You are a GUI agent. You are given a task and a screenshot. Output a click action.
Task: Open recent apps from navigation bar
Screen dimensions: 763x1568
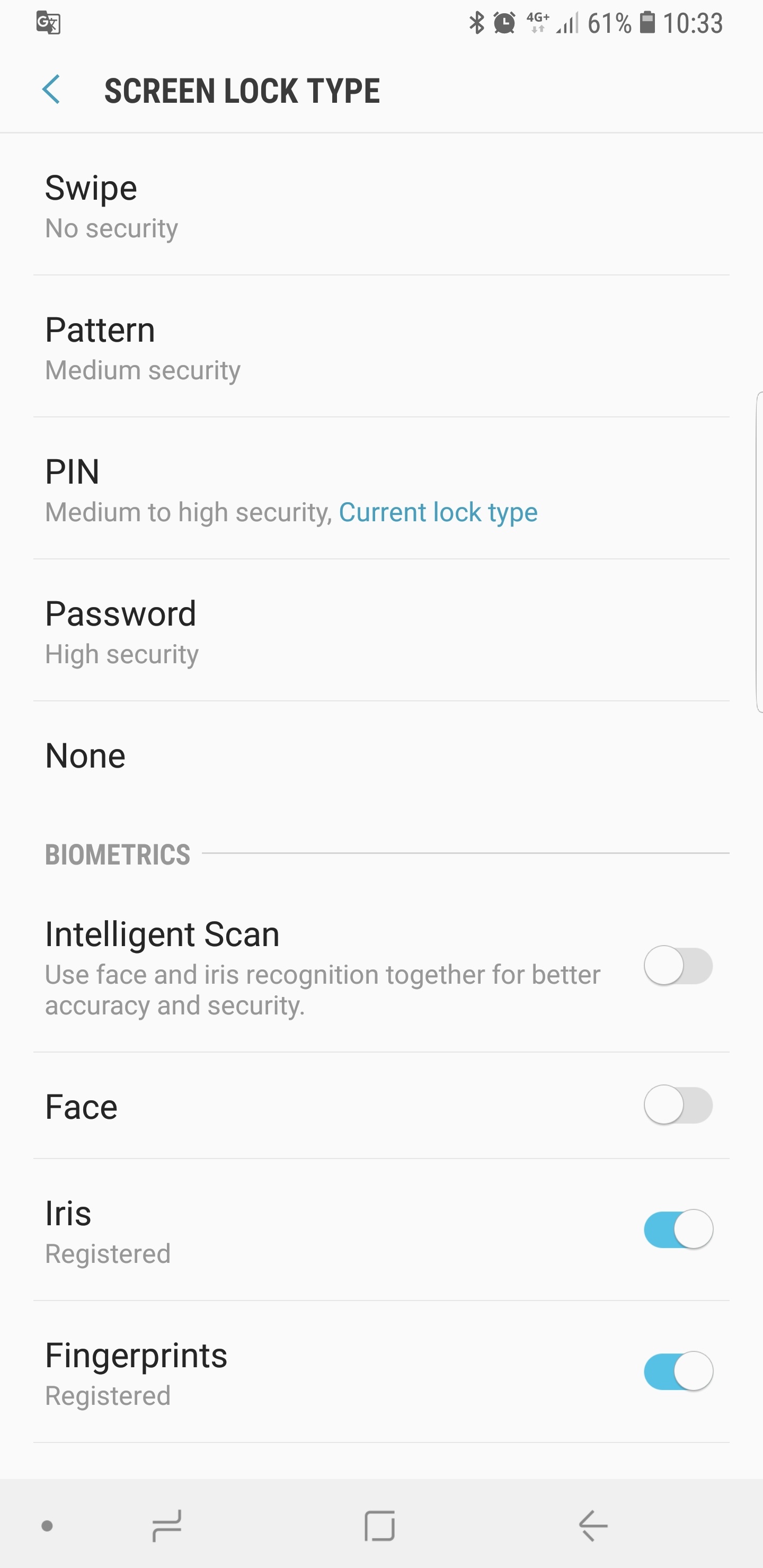point(166,1526)
